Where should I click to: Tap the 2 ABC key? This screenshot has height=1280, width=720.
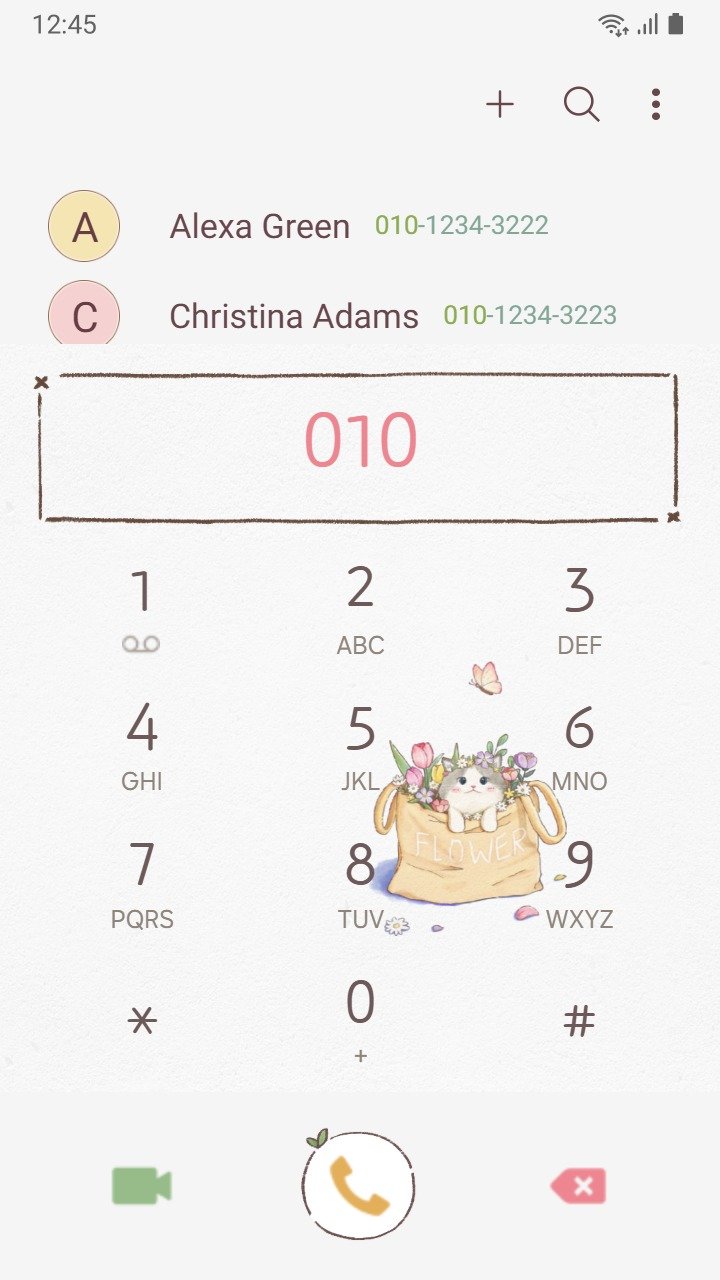click(x=360, y=609)
